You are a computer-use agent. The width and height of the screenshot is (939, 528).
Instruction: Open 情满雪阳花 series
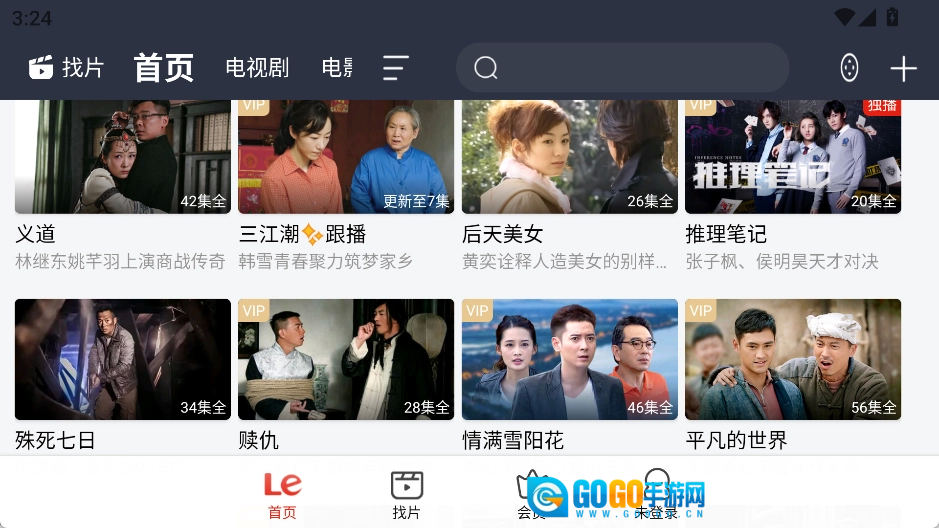[x=569, y=360]
